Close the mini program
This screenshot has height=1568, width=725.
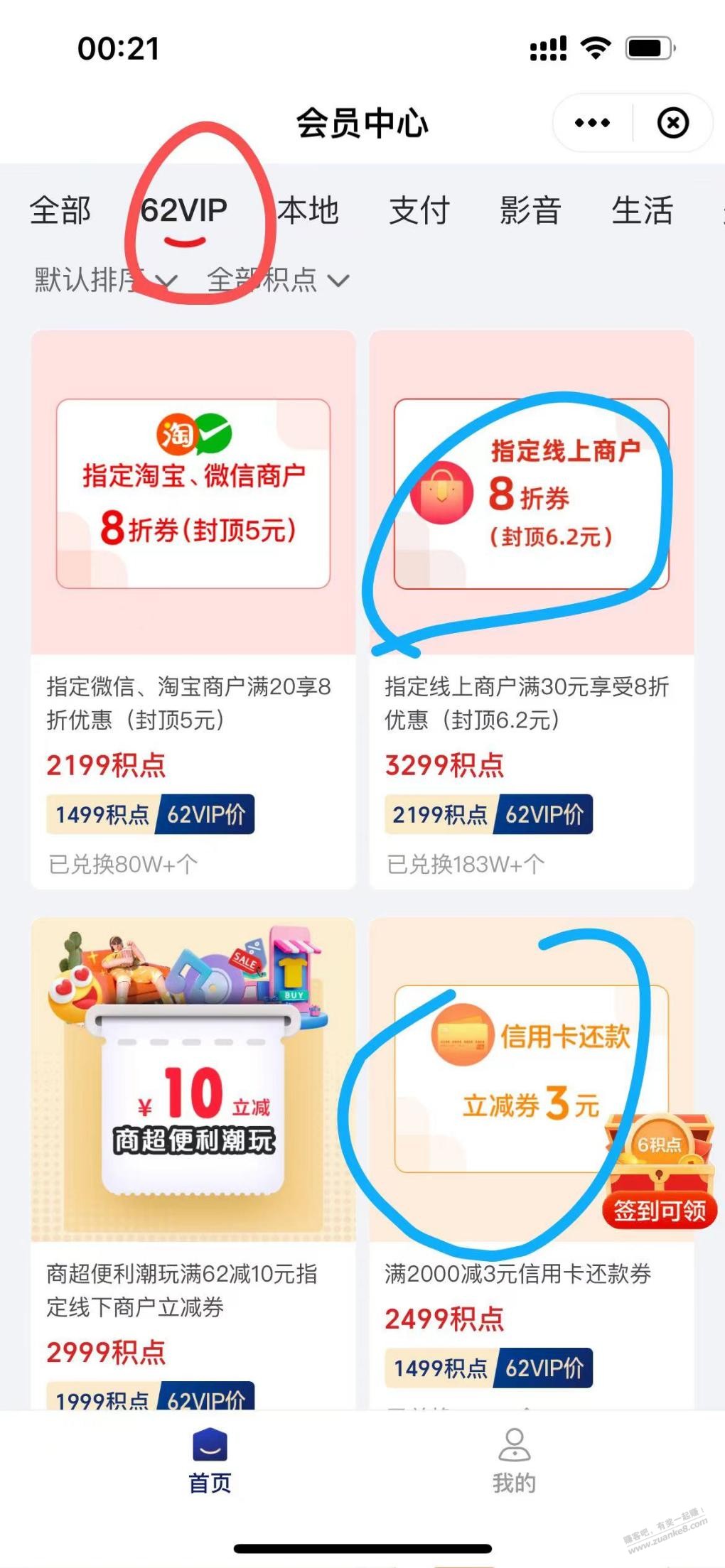[672, 123]
